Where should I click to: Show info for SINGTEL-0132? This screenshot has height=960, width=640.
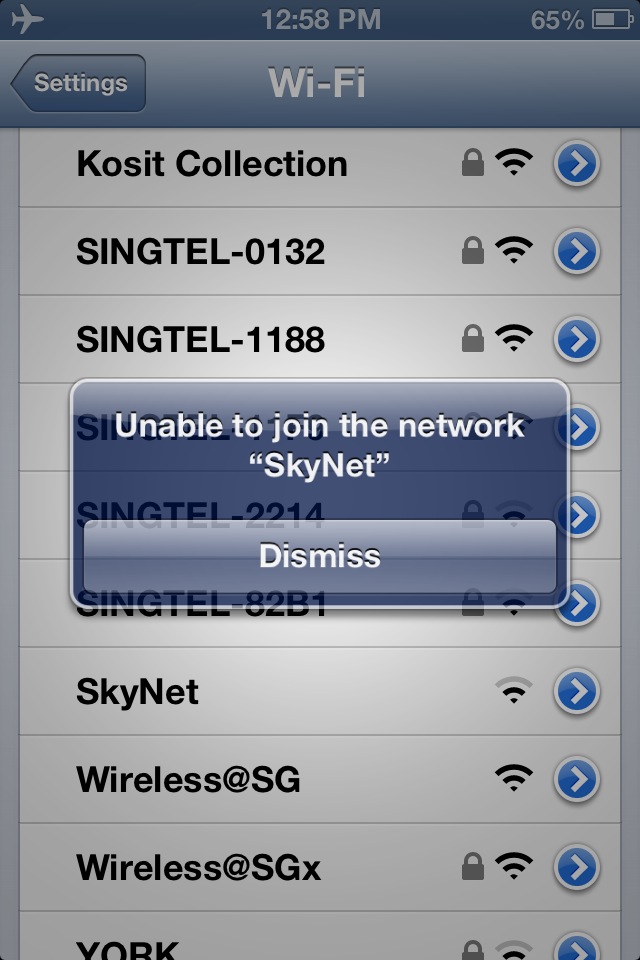pyautogui.click(x=577, y=252)
